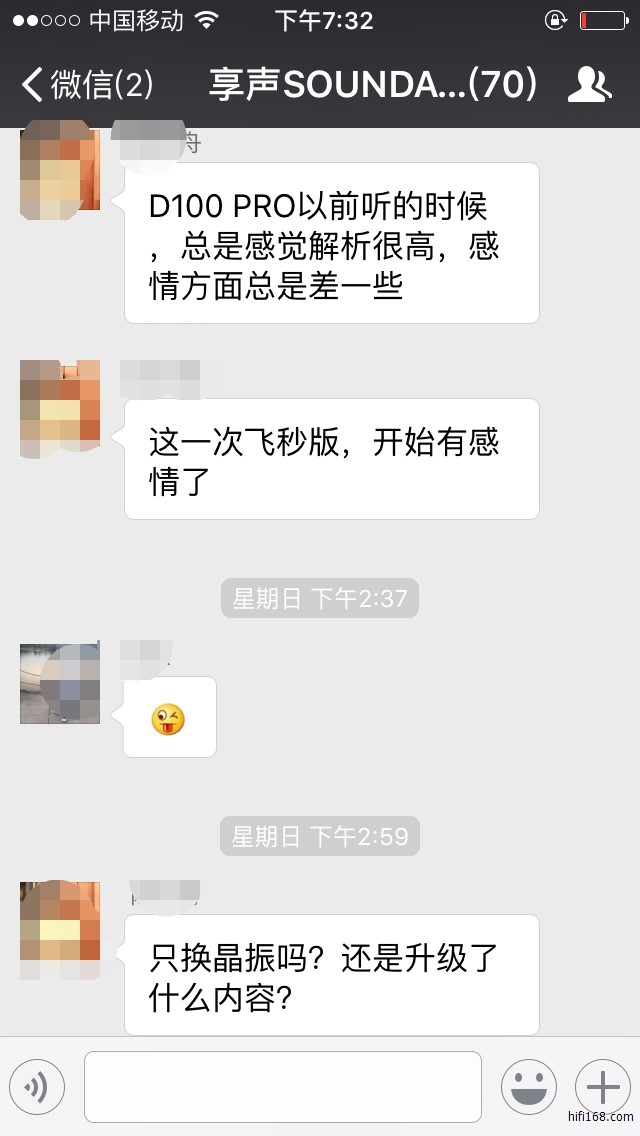640x1136 pixels.
Task: Open the emoji sticker panel
Action: pyautogui.click(x=528, y=1087)
